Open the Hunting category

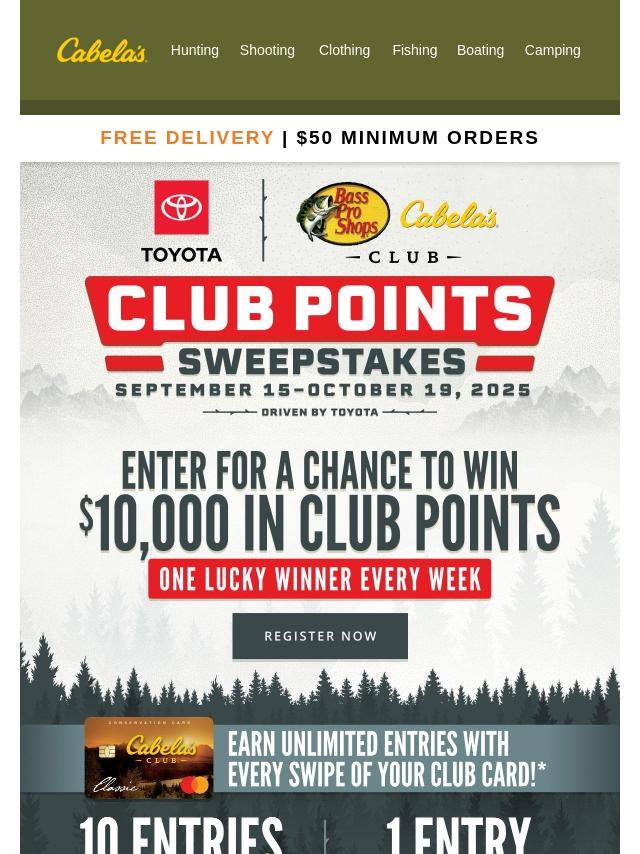[x=194, y=50]
